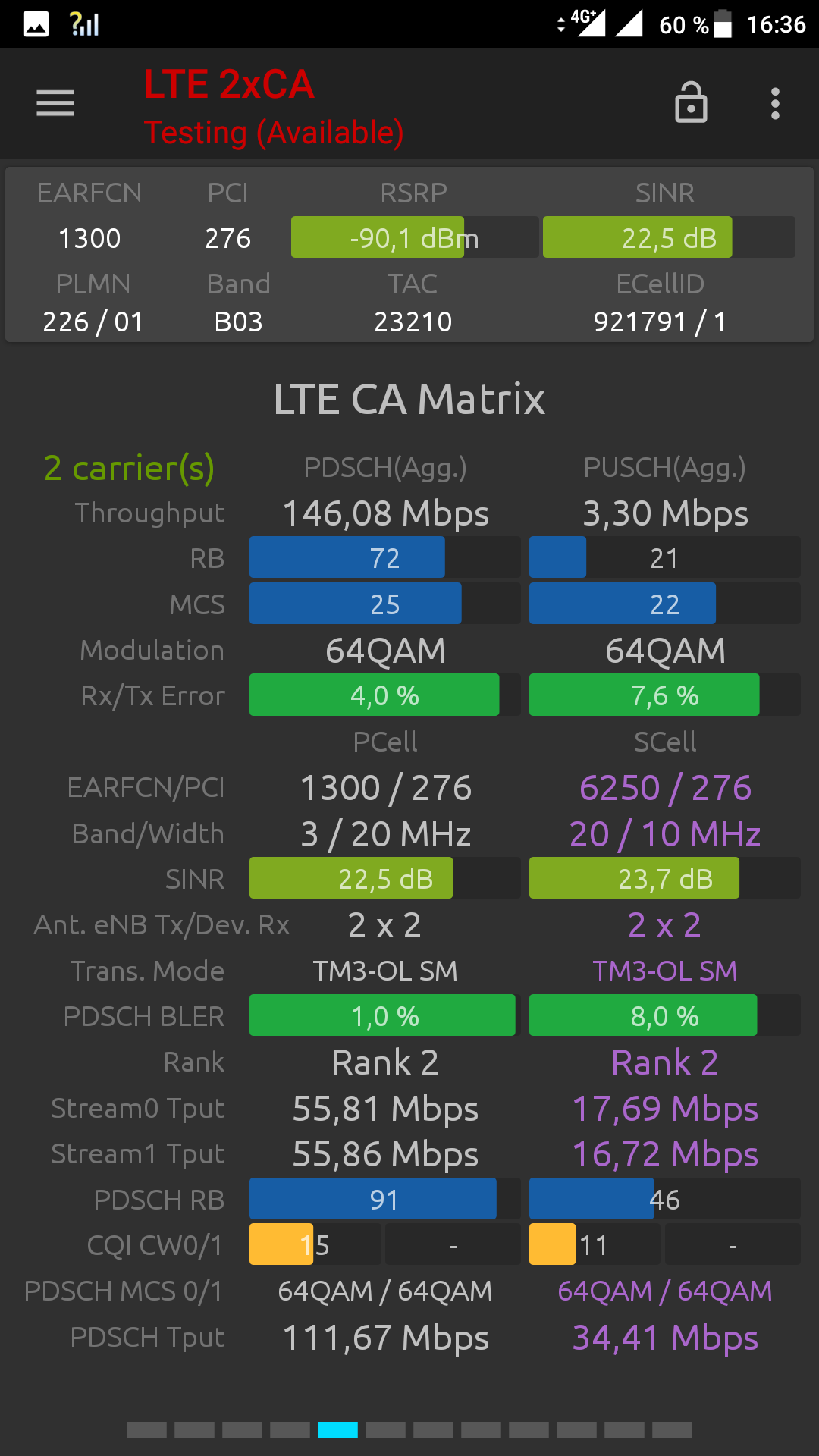819x1456 pixels.
Task: Tap the lock icon in the app bar
Action: coord(691,102)
